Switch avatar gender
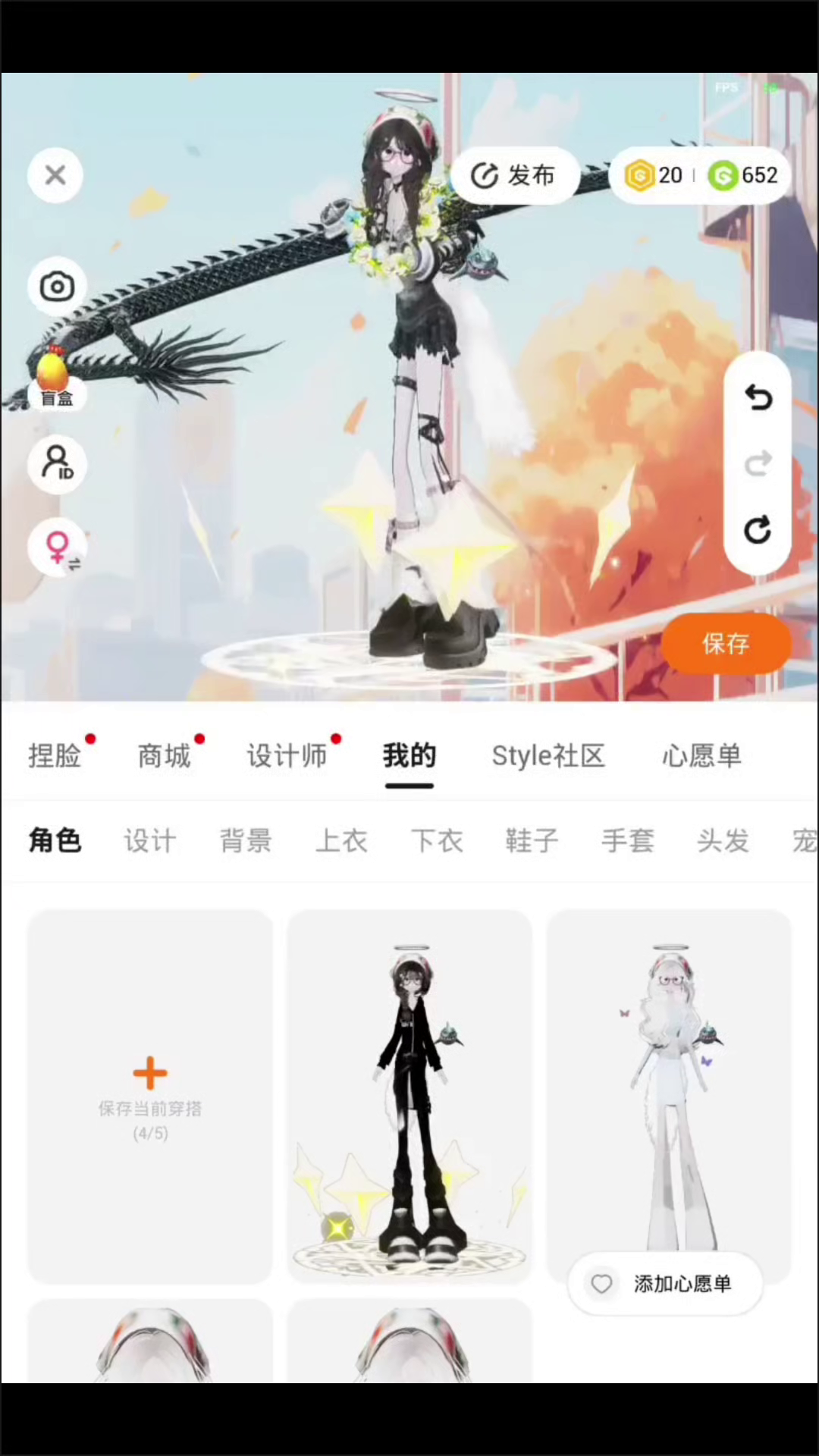Image resolution: width=819 pixels, height=1456 pixels. pyautogui.click(x=57, y=548)
